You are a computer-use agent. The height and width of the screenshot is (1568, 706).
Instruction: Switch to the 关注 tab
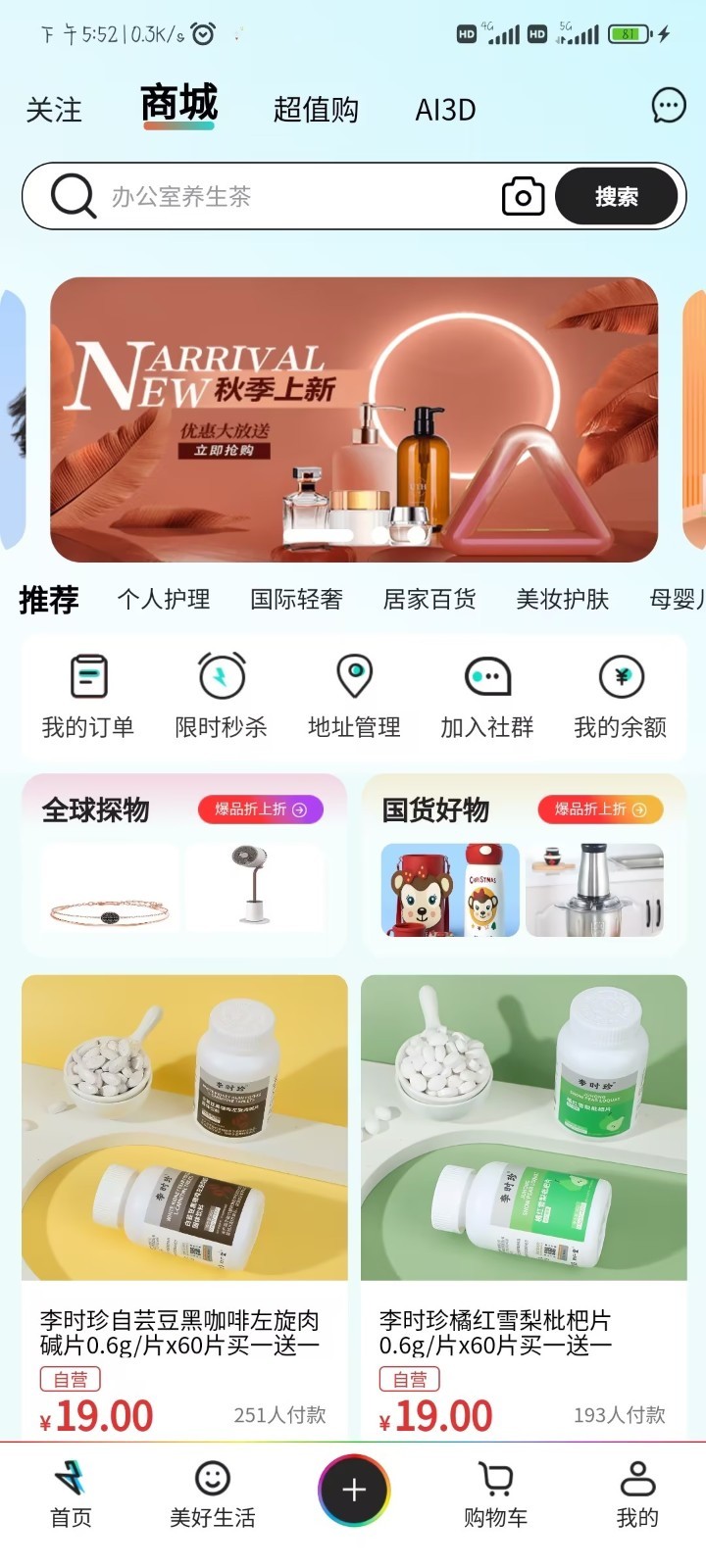[54, 109]
